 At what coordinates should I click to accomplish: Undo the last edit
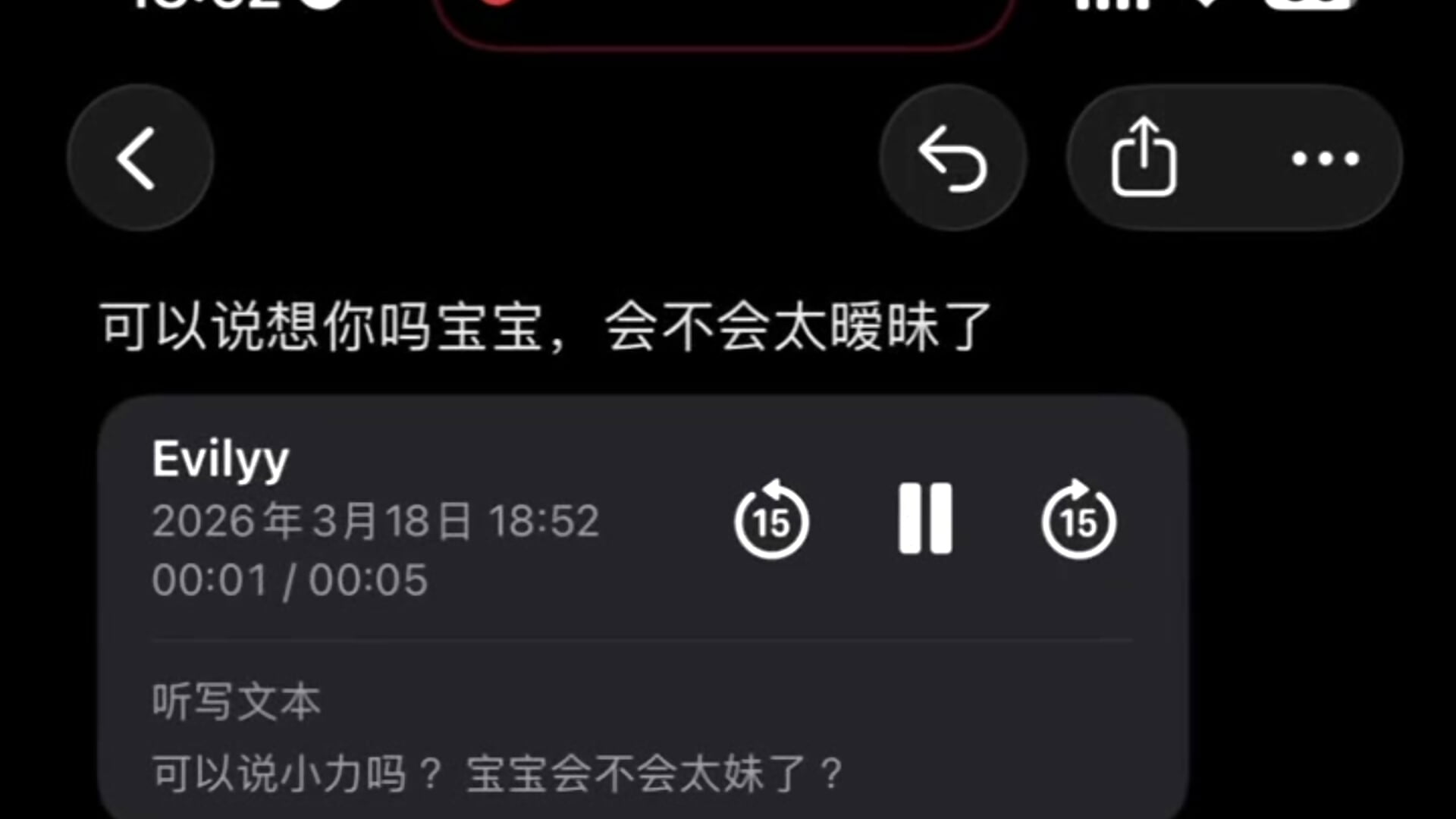(x=952, y=158)
